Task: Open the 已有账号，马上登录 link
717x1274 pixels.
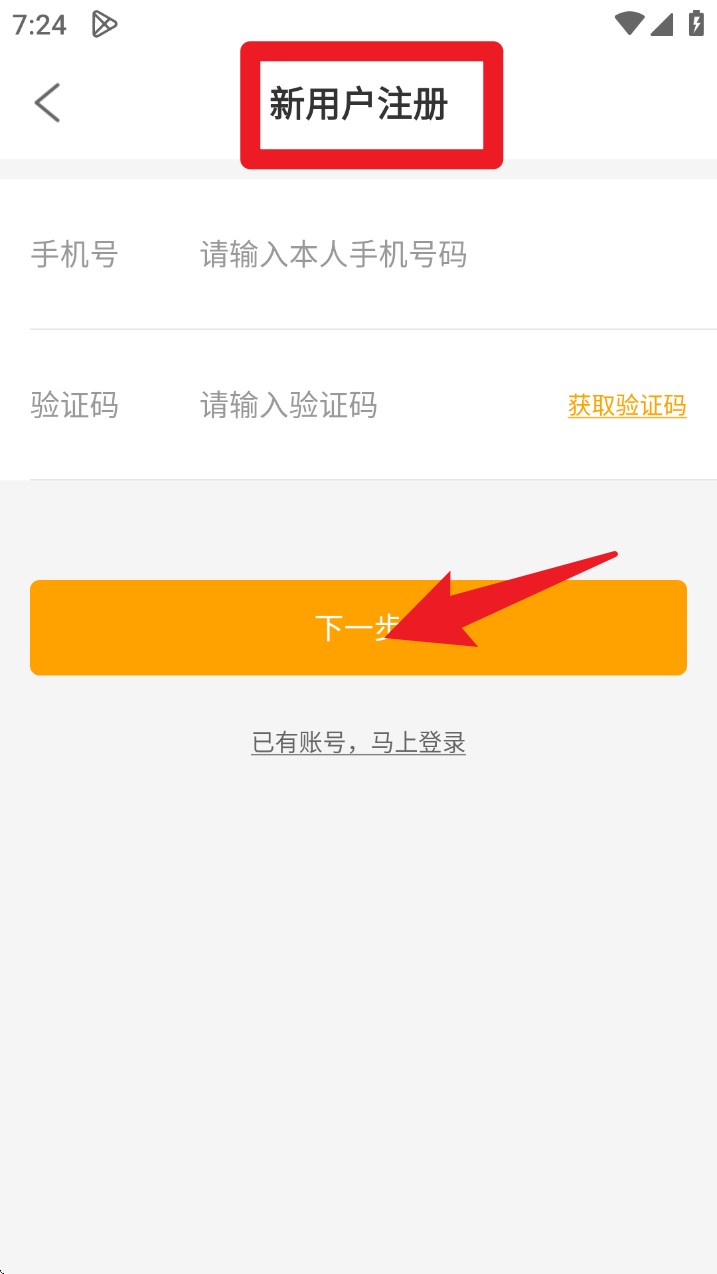Action: click(358, 743)
